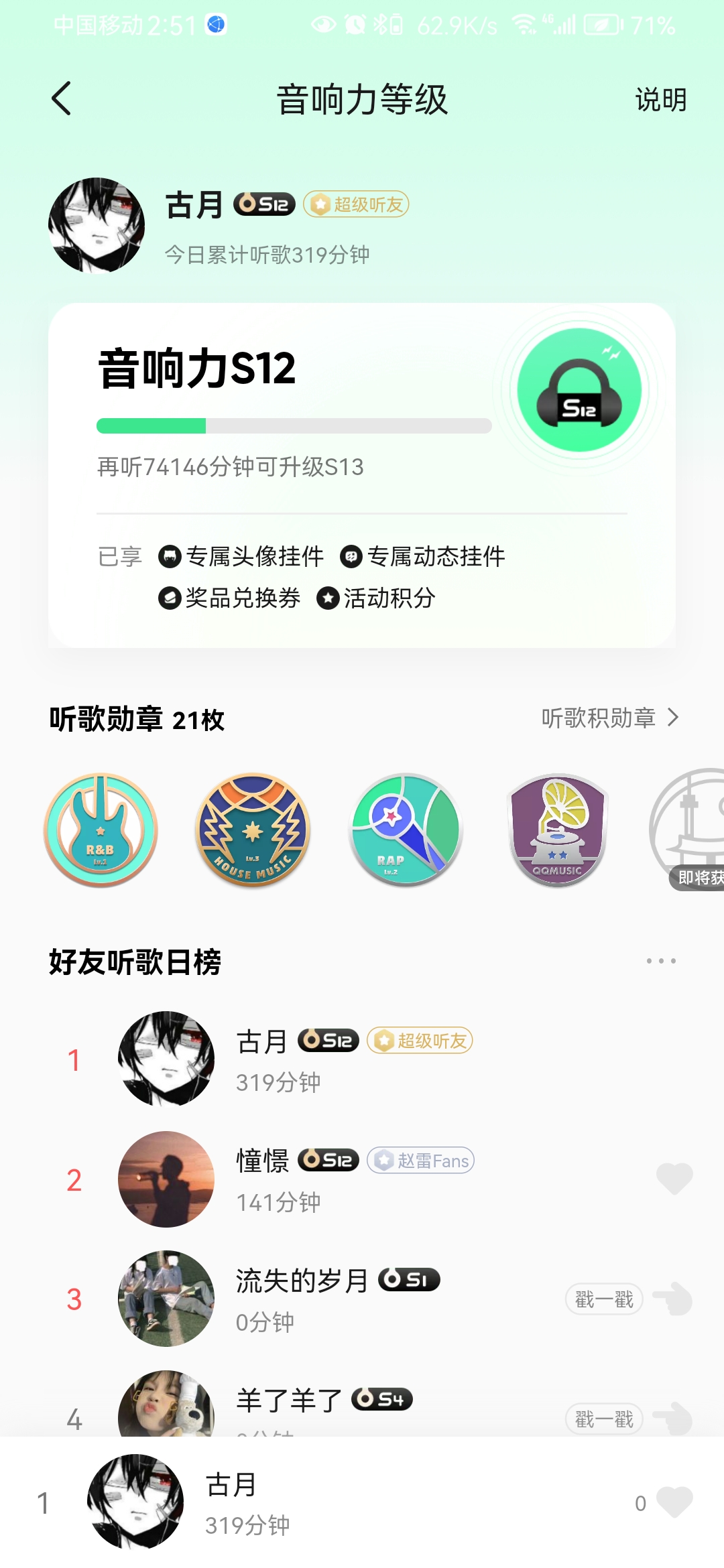Image resolution: width=724 pixels, height=1568 pixels.
Task: Tap the 超级听友 badge beside 古月's name
Action: (x=356, y=204)
